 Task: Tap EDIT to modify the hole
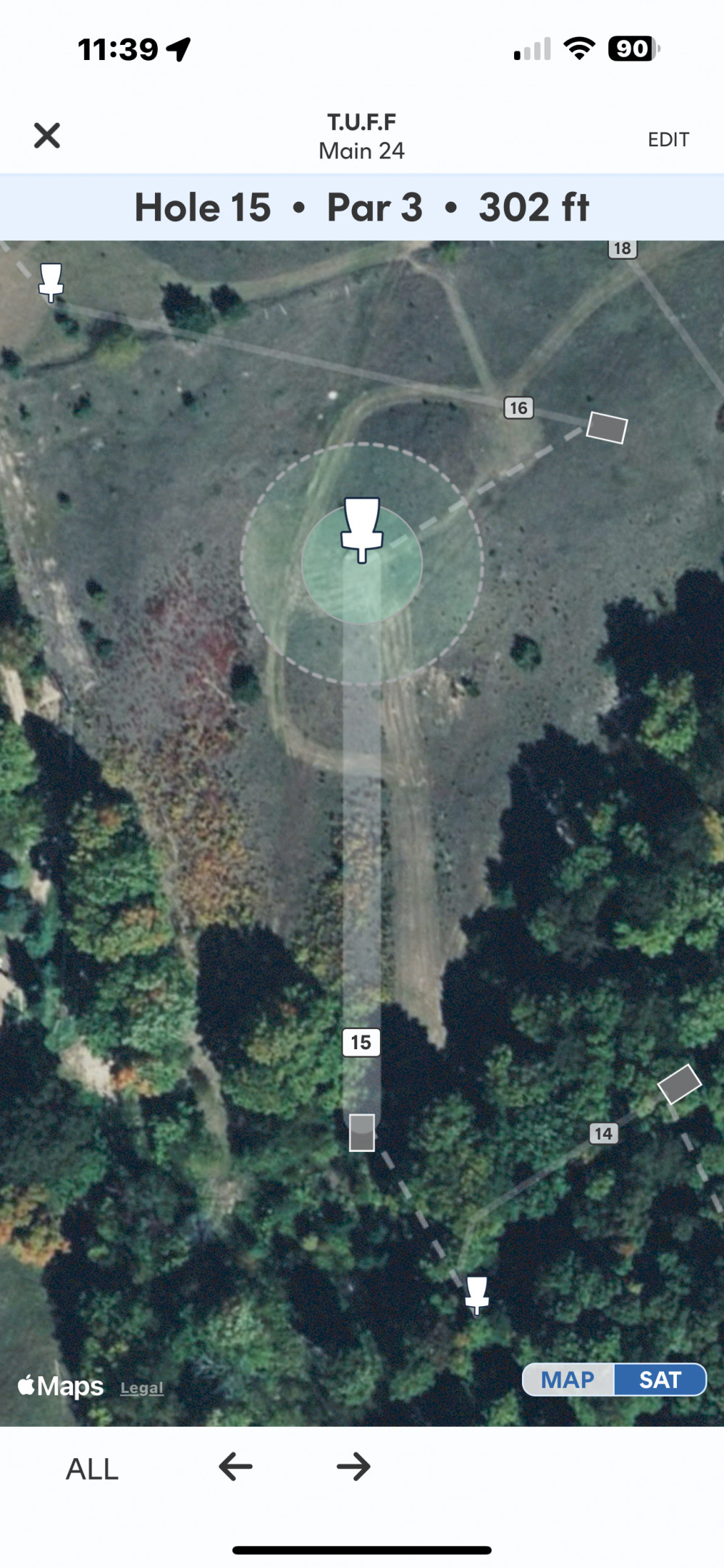click(668, 140)
